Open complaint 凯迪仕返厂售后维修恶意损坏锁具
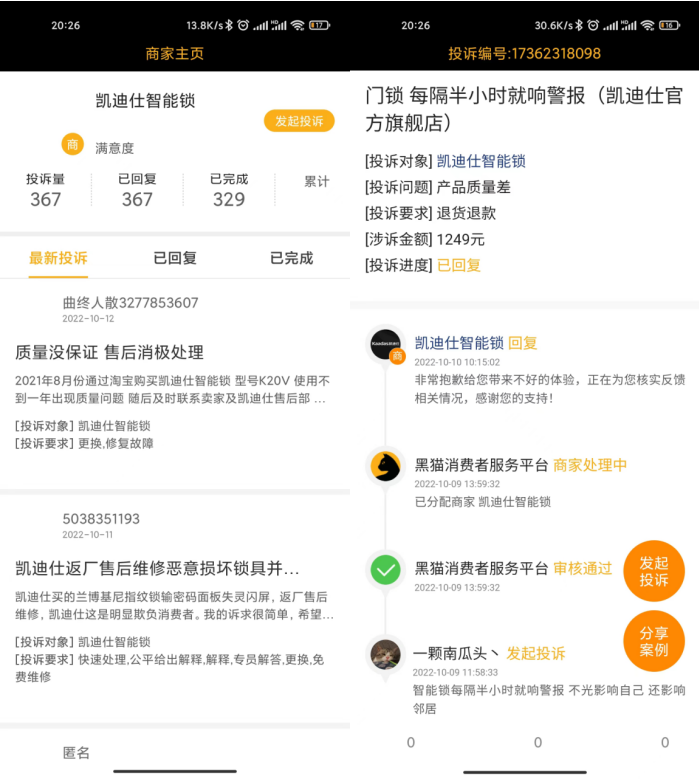 click(157, 568)
